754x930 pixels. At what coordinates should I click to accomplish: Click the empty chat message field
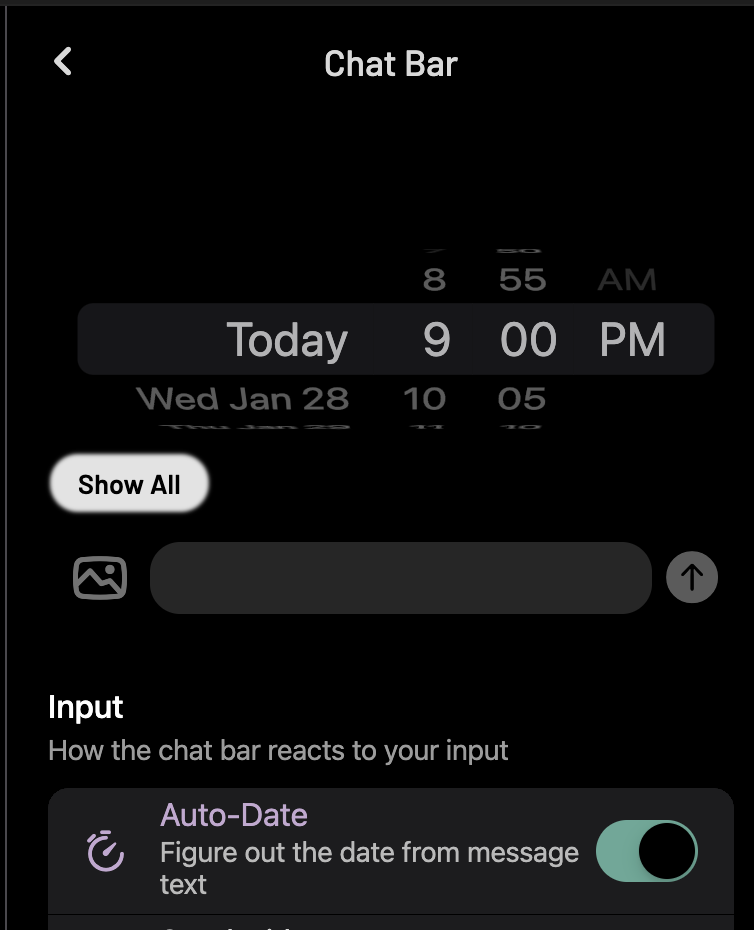[400, 577]
